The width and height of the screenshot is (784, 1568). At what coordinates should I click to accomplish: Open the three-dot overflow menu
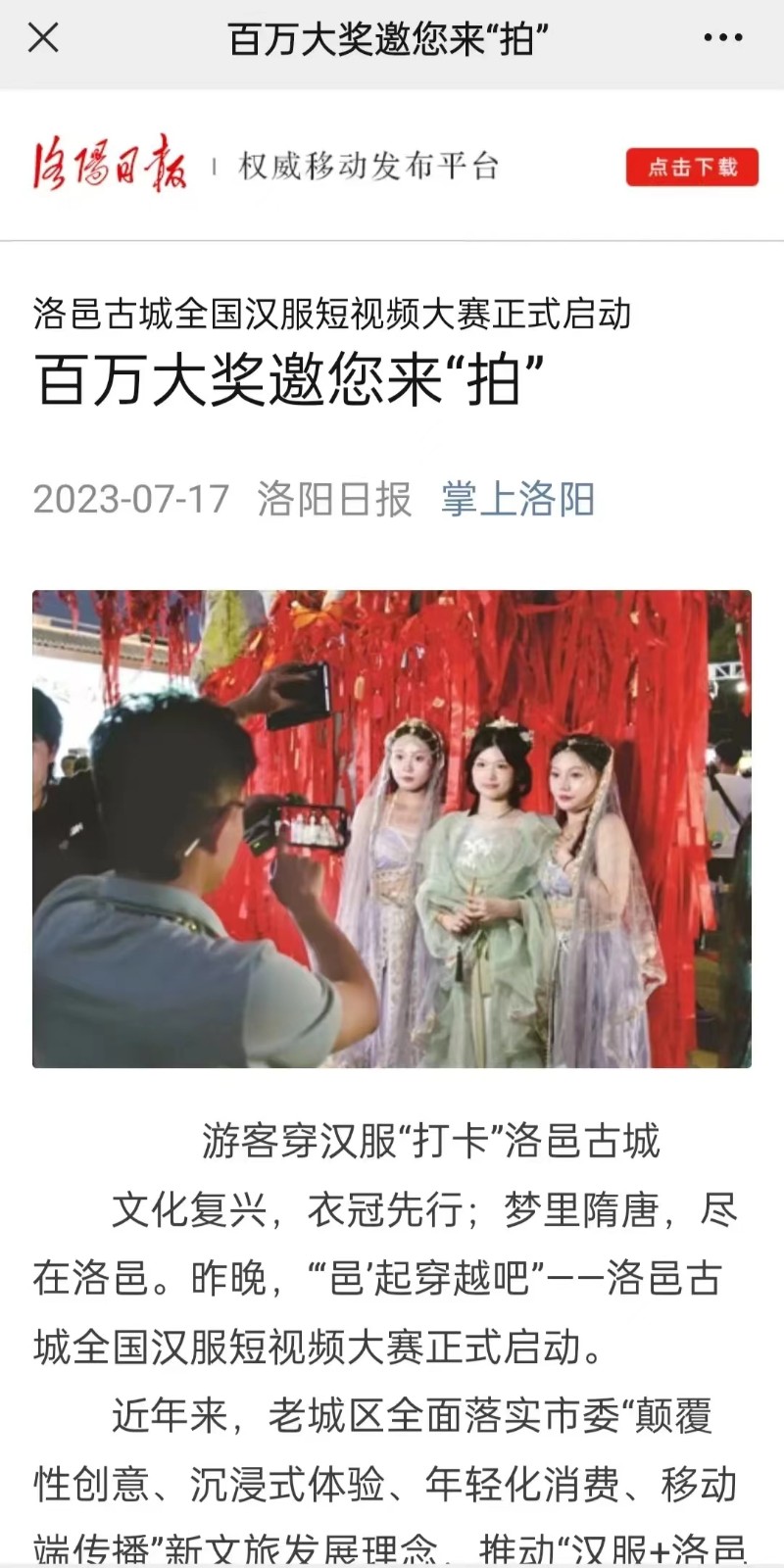coord(722,38)
